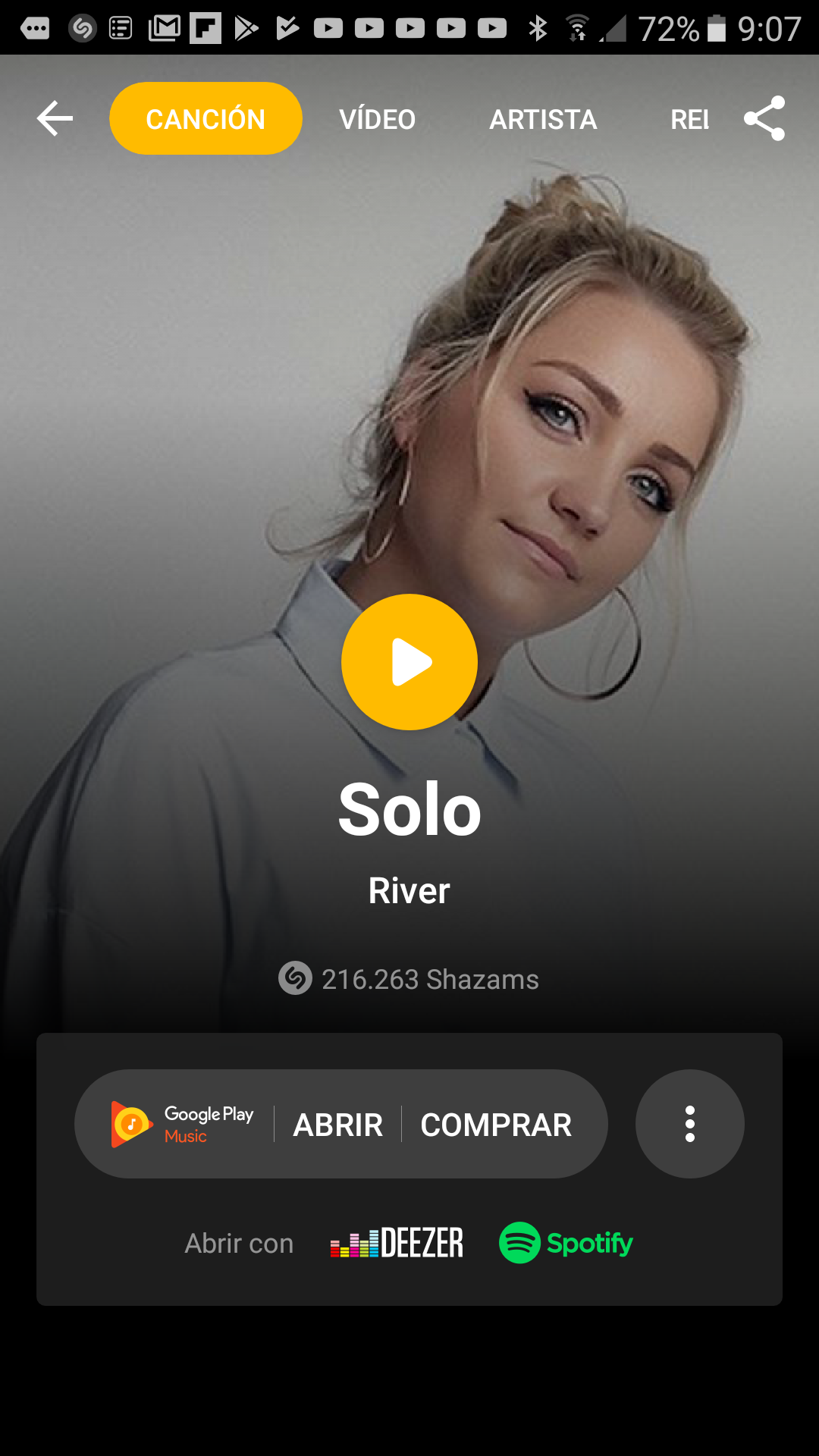Switch to the VÍDEO tab
Screen dimensions: 819x1456
(x=377, y=119)
